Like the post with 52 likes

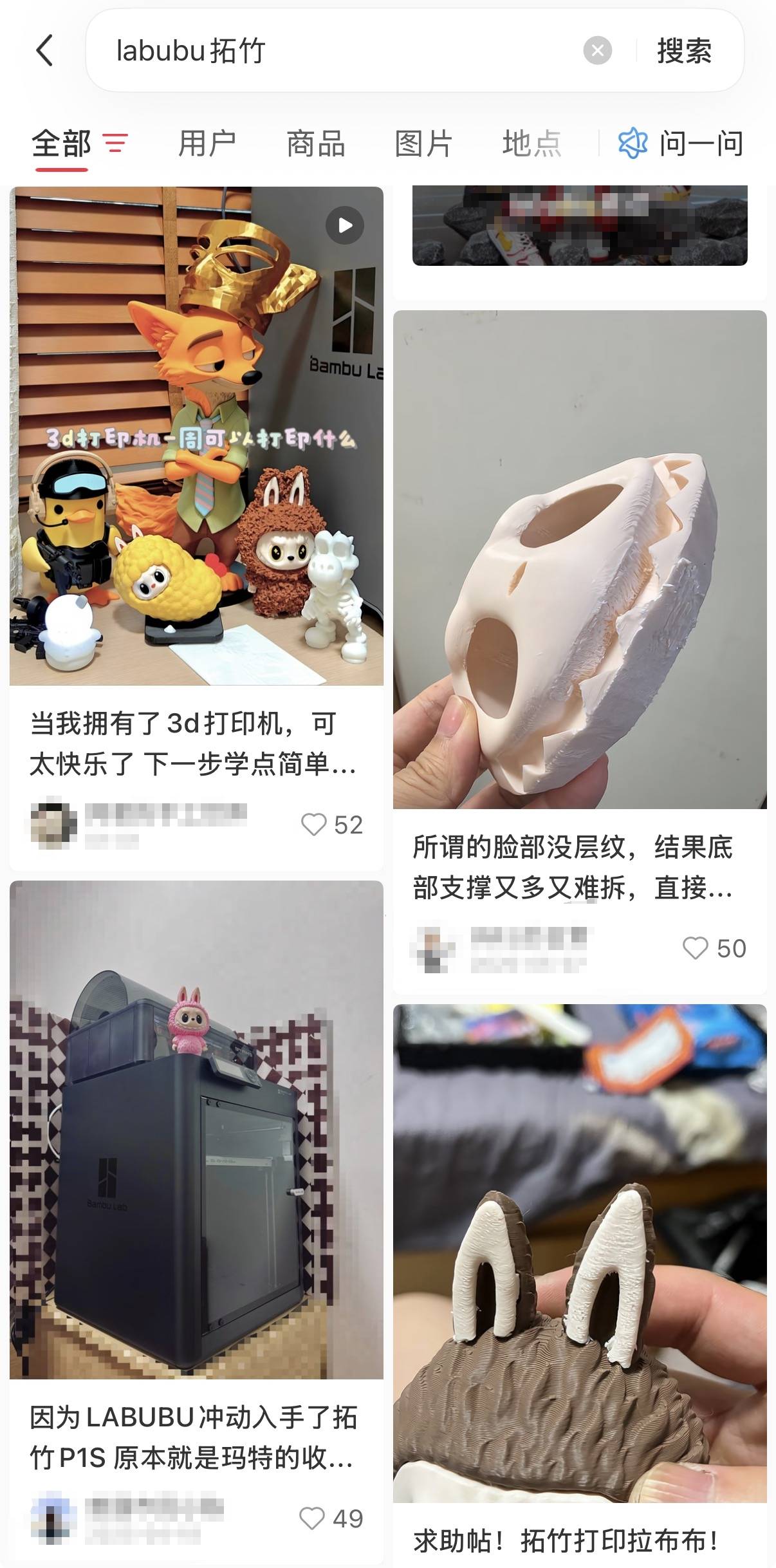[x=314, y=825]
